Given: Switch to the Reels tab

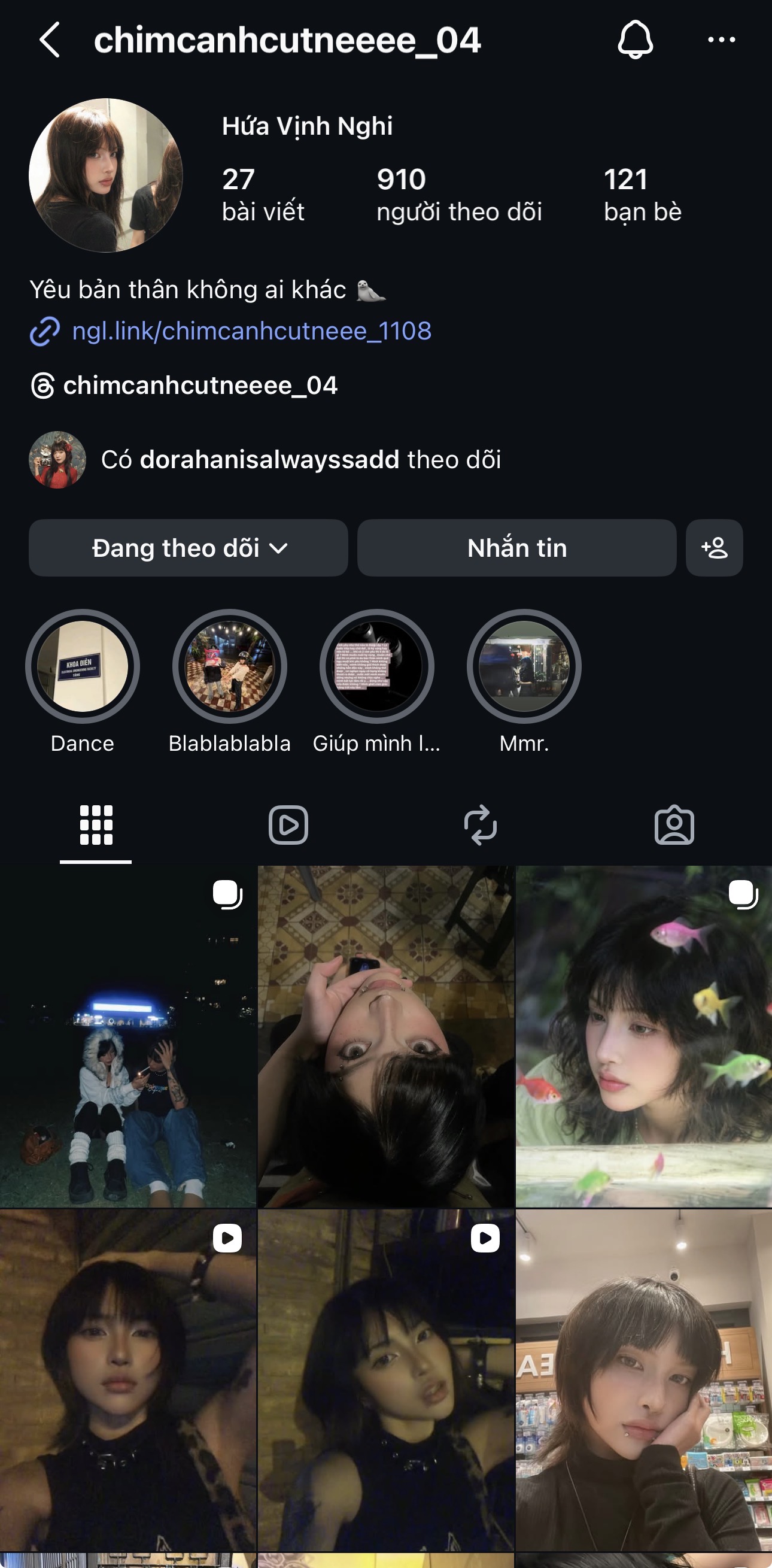Looking at the screenshot, I should [288, 826].
